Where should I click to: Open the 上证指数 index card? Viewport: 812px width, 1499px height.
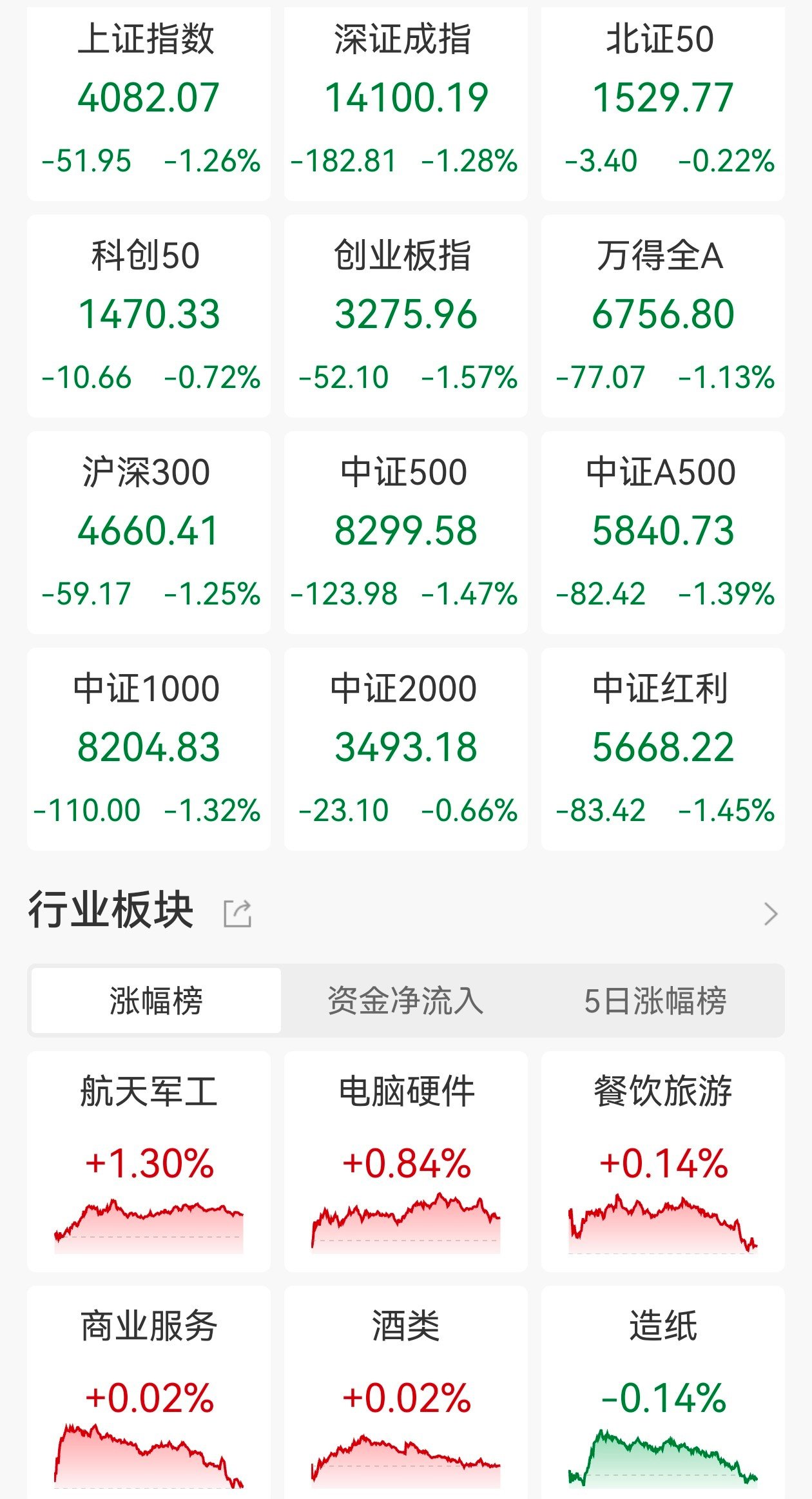(149, 103)
